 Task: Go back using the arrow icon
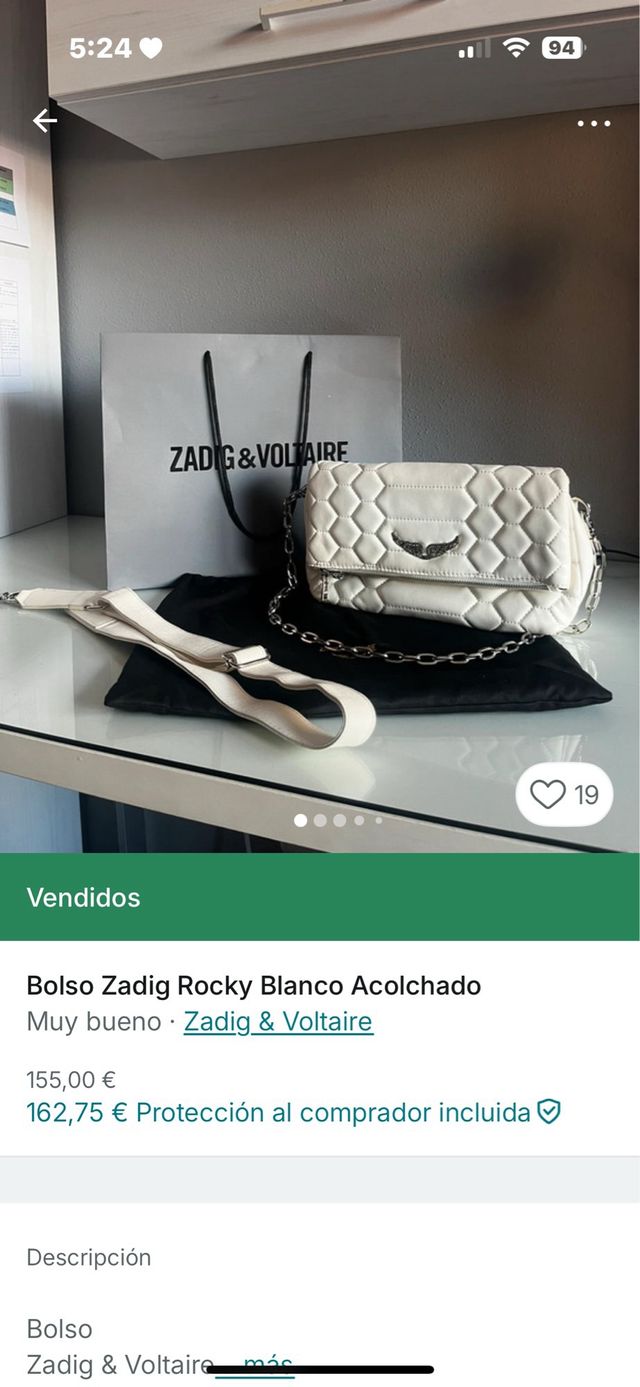[x=45, y=121]
